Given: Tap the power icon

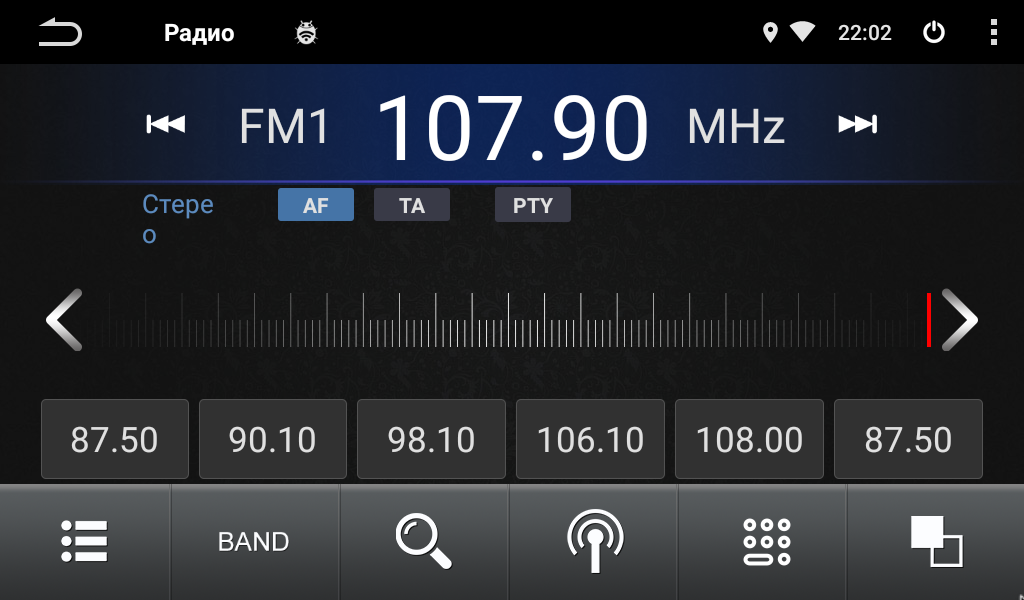Looking at the screenshot, I should pos(933,33).
